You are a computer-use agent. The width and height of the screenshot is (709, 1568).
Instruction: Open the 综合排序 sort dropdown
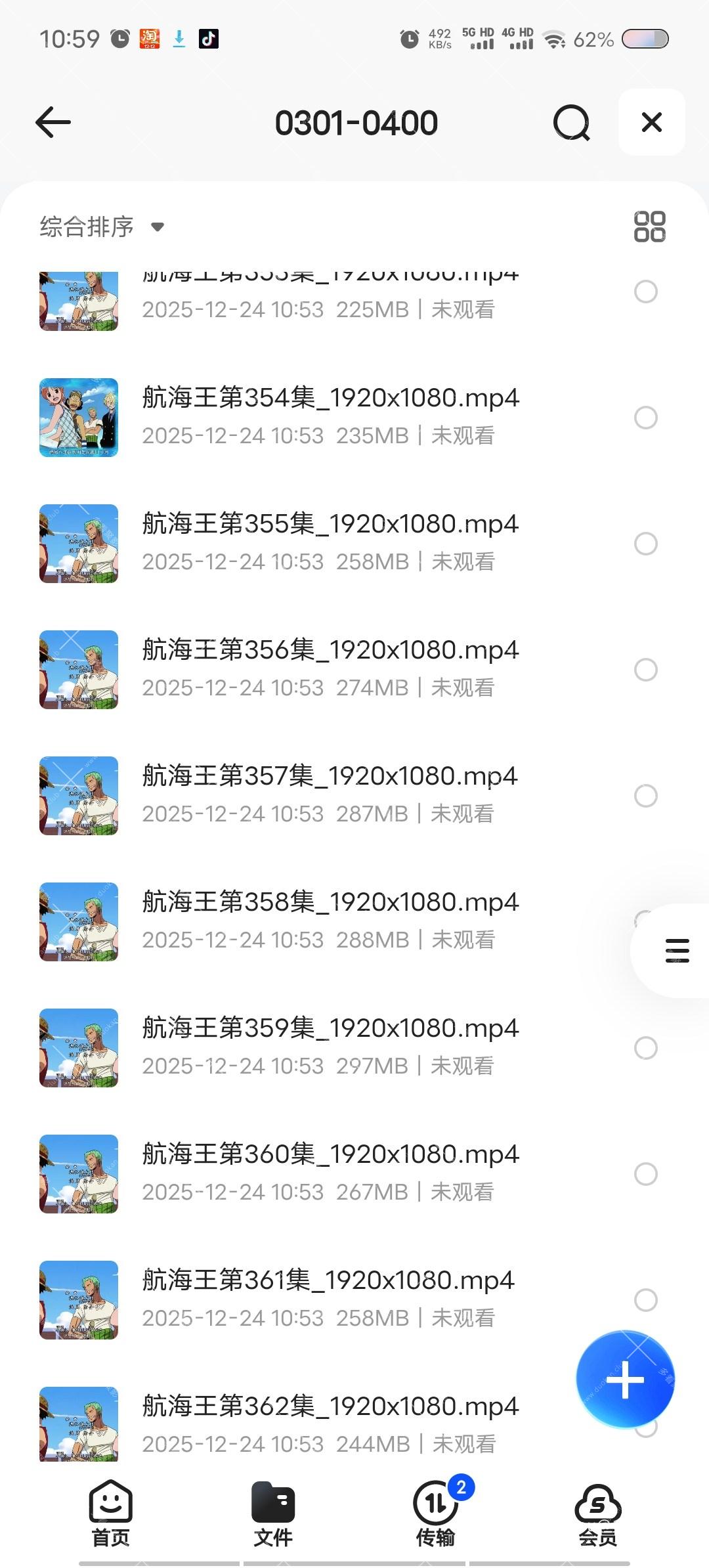pos(102,227)
